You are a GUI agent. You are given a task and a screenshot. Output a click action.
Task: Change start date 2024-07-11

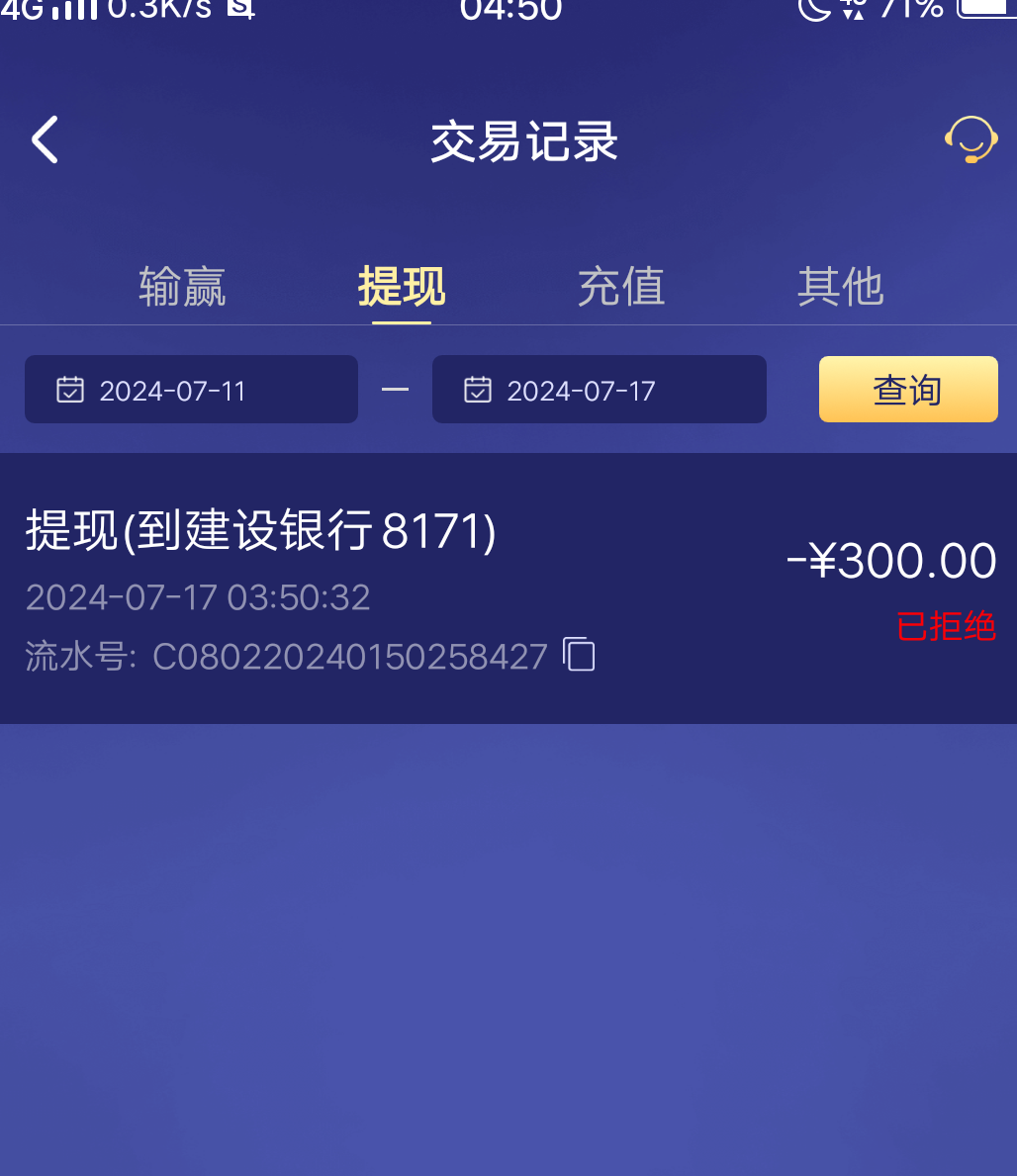tap(191, 390)
